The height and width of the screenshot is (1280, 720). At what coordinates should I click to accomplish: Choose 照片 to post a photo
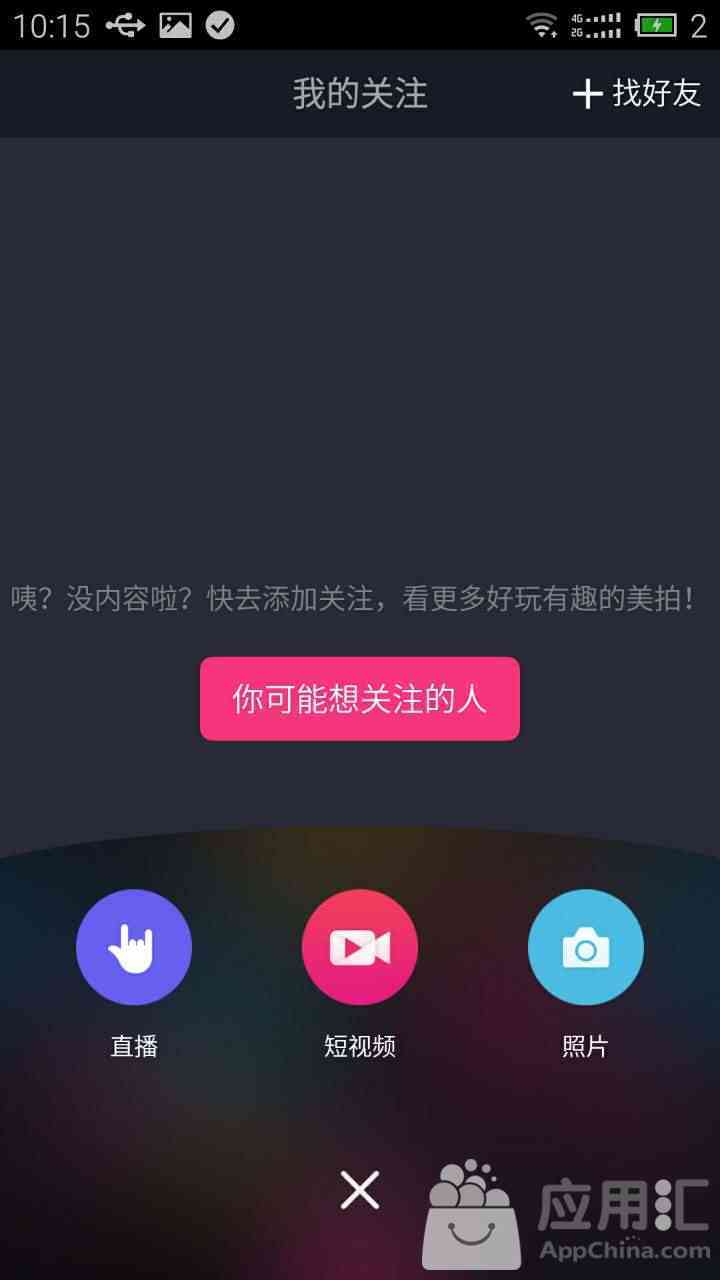pyautogui.click(x=586, y=948)
